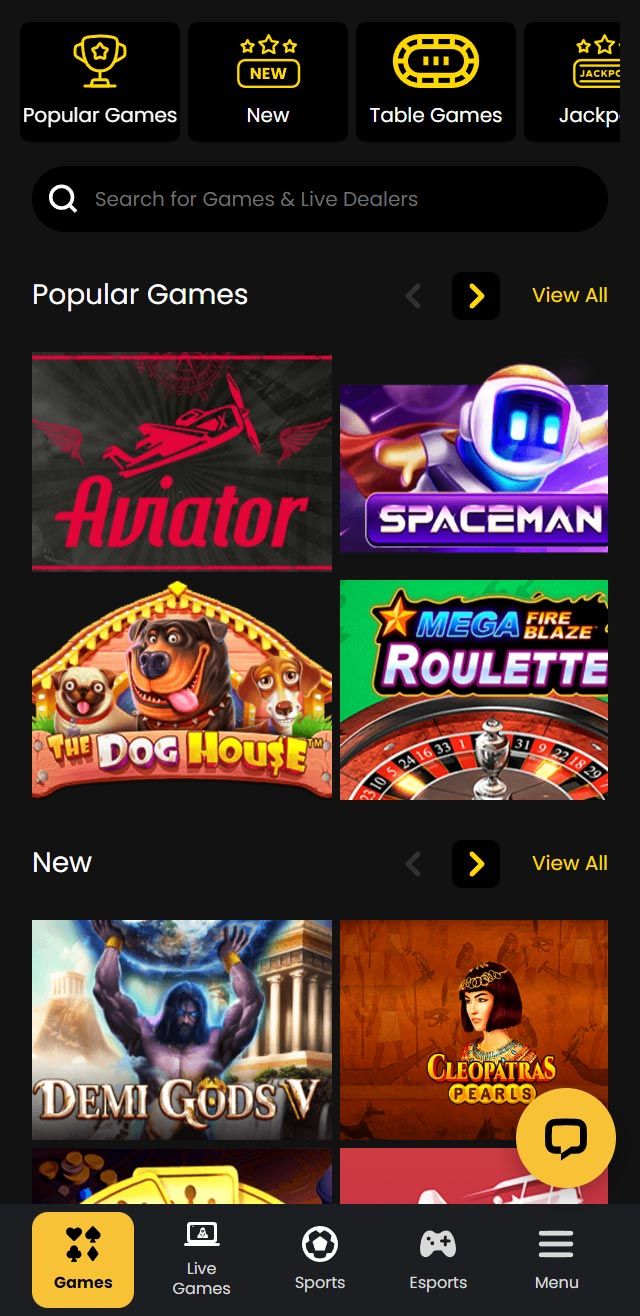The width and height of the screenshot is (640, 1316).
Task: Open Mega Fire Blaze Roulette
Action: pyautogui.click(x=474, y=690)
